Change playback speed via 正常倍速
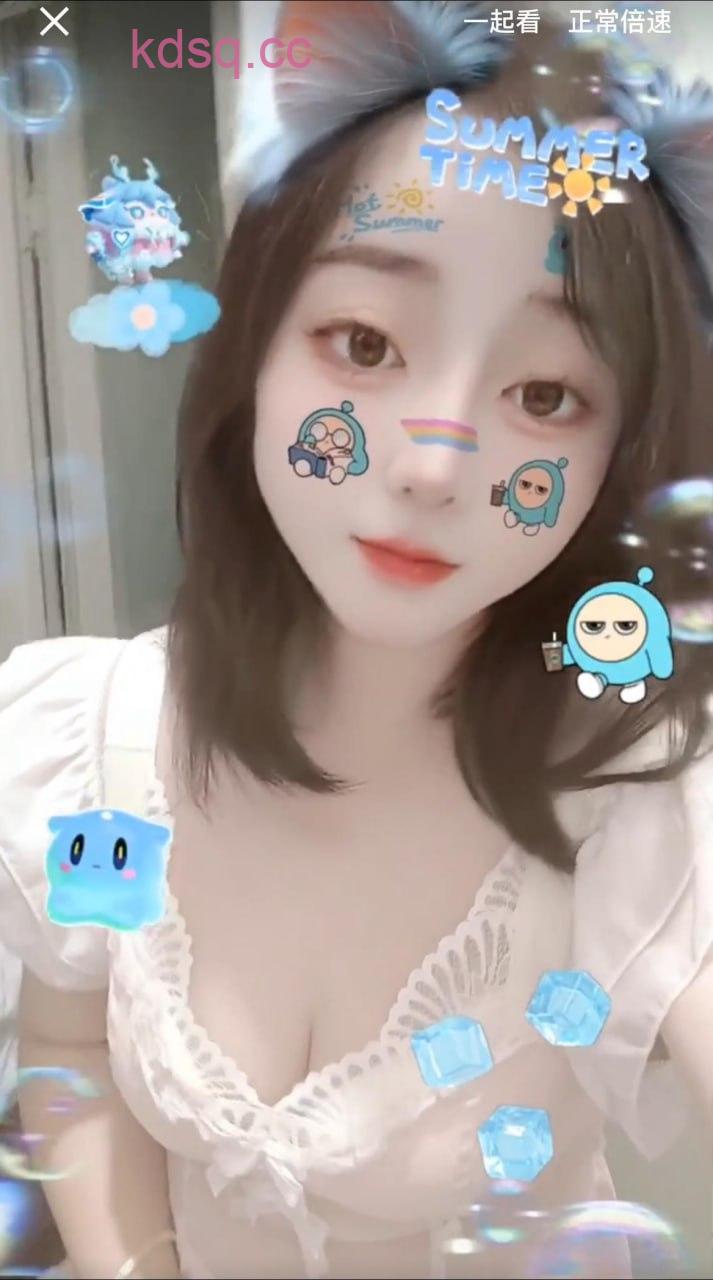This screenshot has width=713, height=1280. (x=619, y=22)
